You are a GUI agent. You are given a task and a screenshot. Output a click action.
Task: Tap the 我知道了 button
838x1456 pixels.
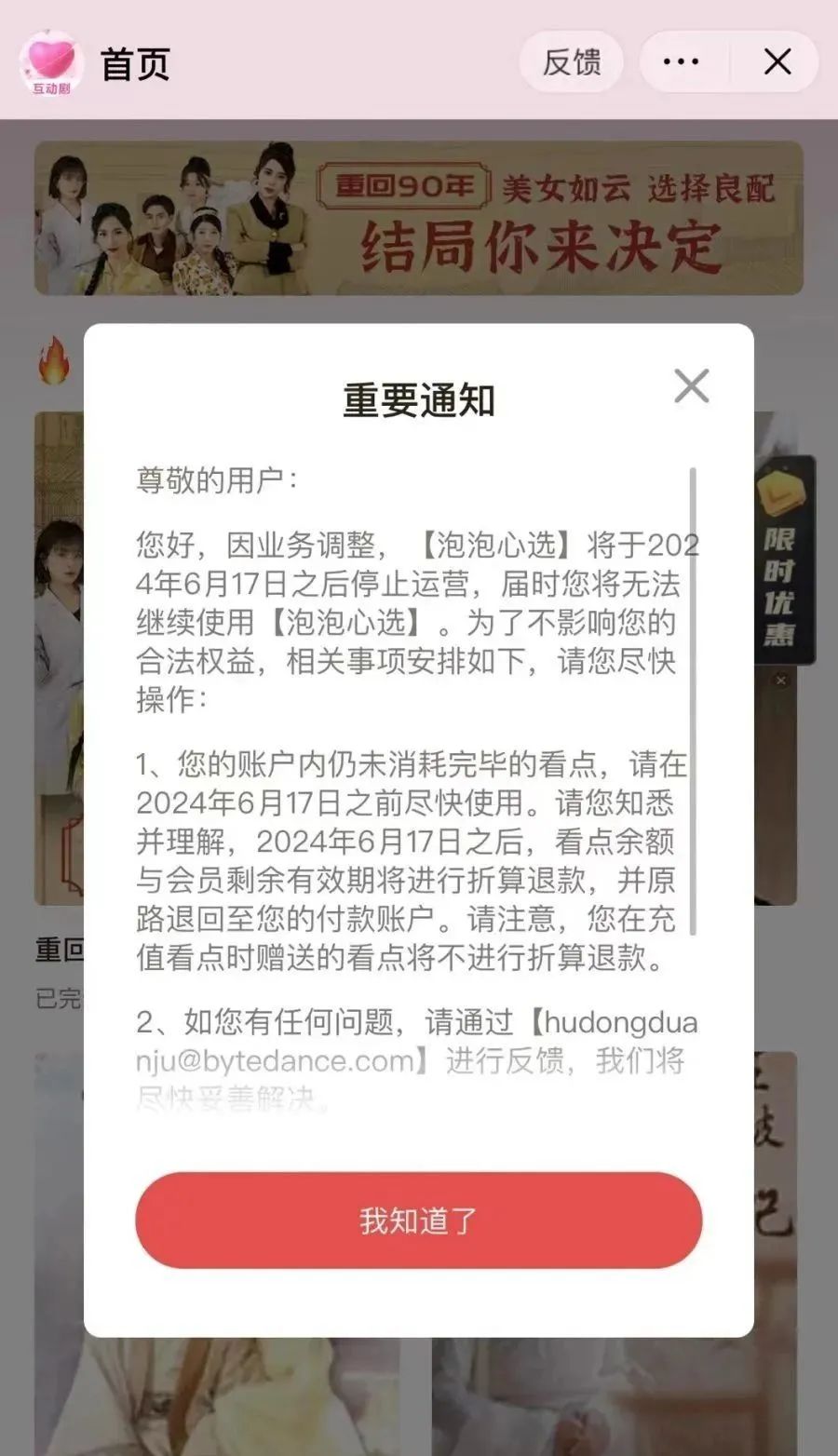click(418, 1220)
